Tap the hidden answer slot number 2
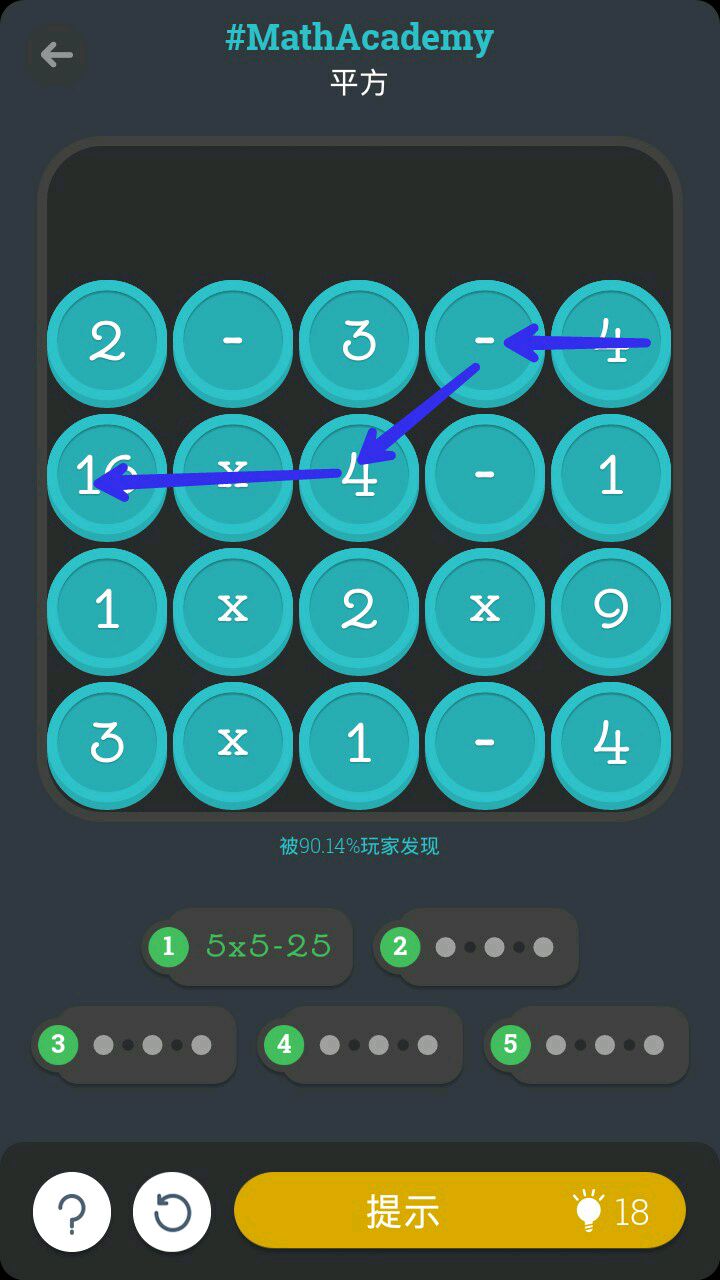This screenshot has width=720, height=1280. point(478,946)
